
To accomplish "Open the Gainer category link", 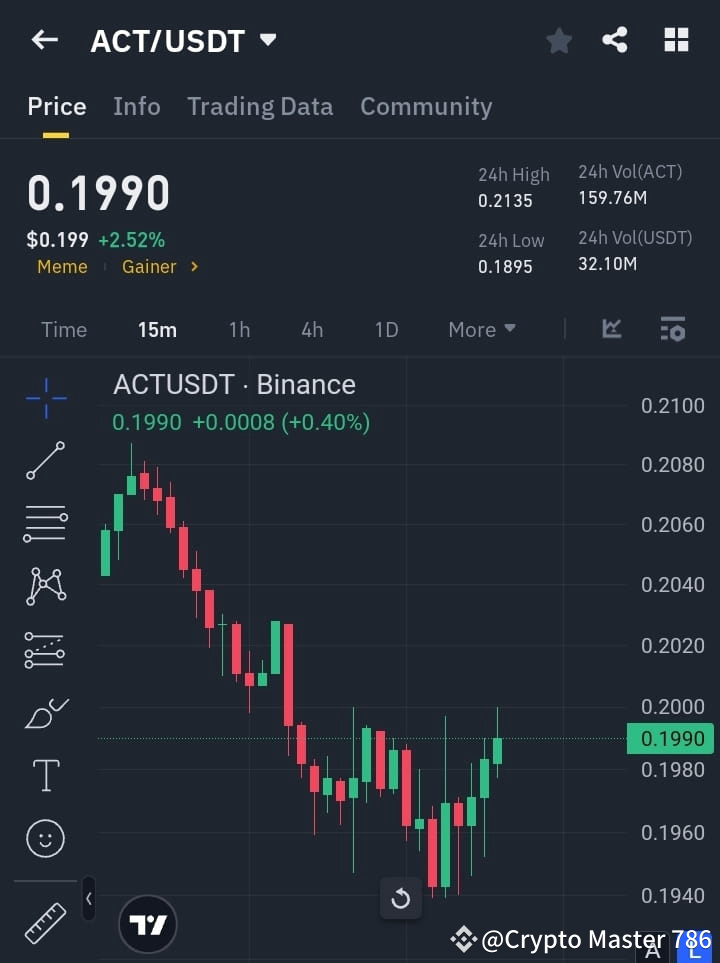I will [x=148, y=266].
